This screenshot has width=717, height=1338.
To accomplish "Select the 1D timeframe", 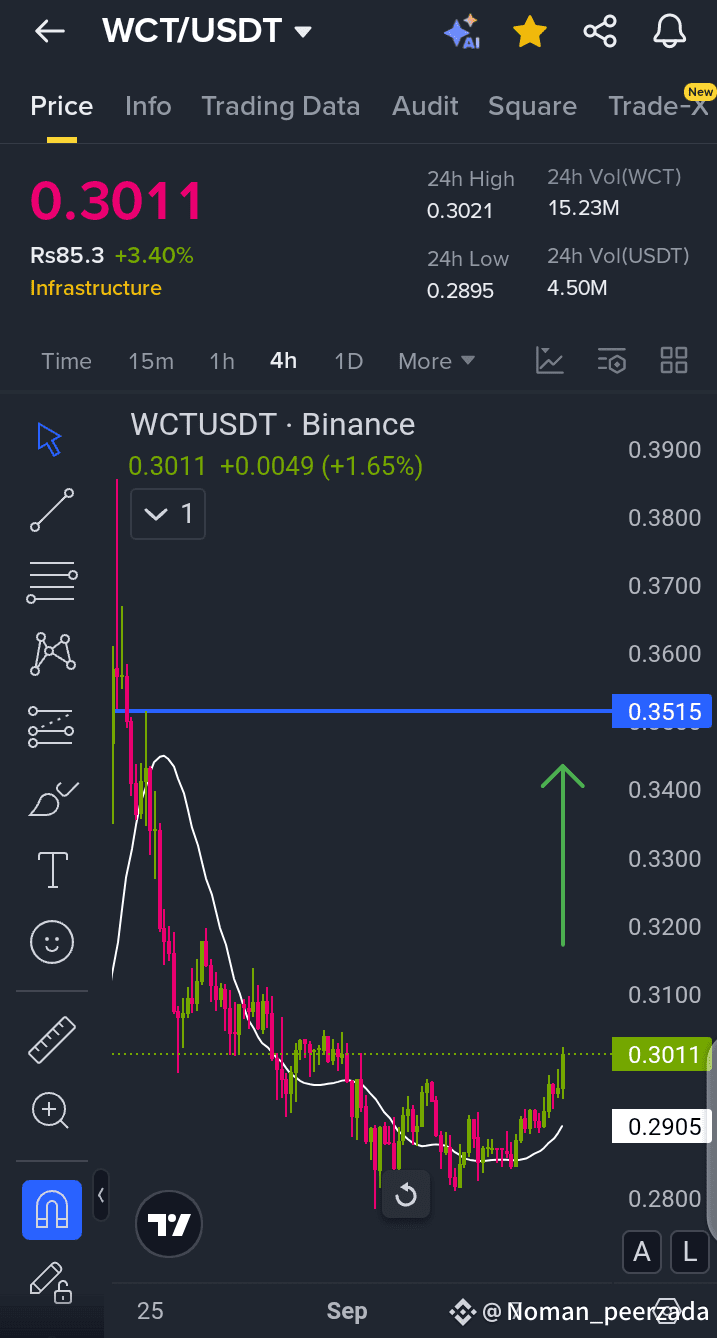I will (348, 361).
